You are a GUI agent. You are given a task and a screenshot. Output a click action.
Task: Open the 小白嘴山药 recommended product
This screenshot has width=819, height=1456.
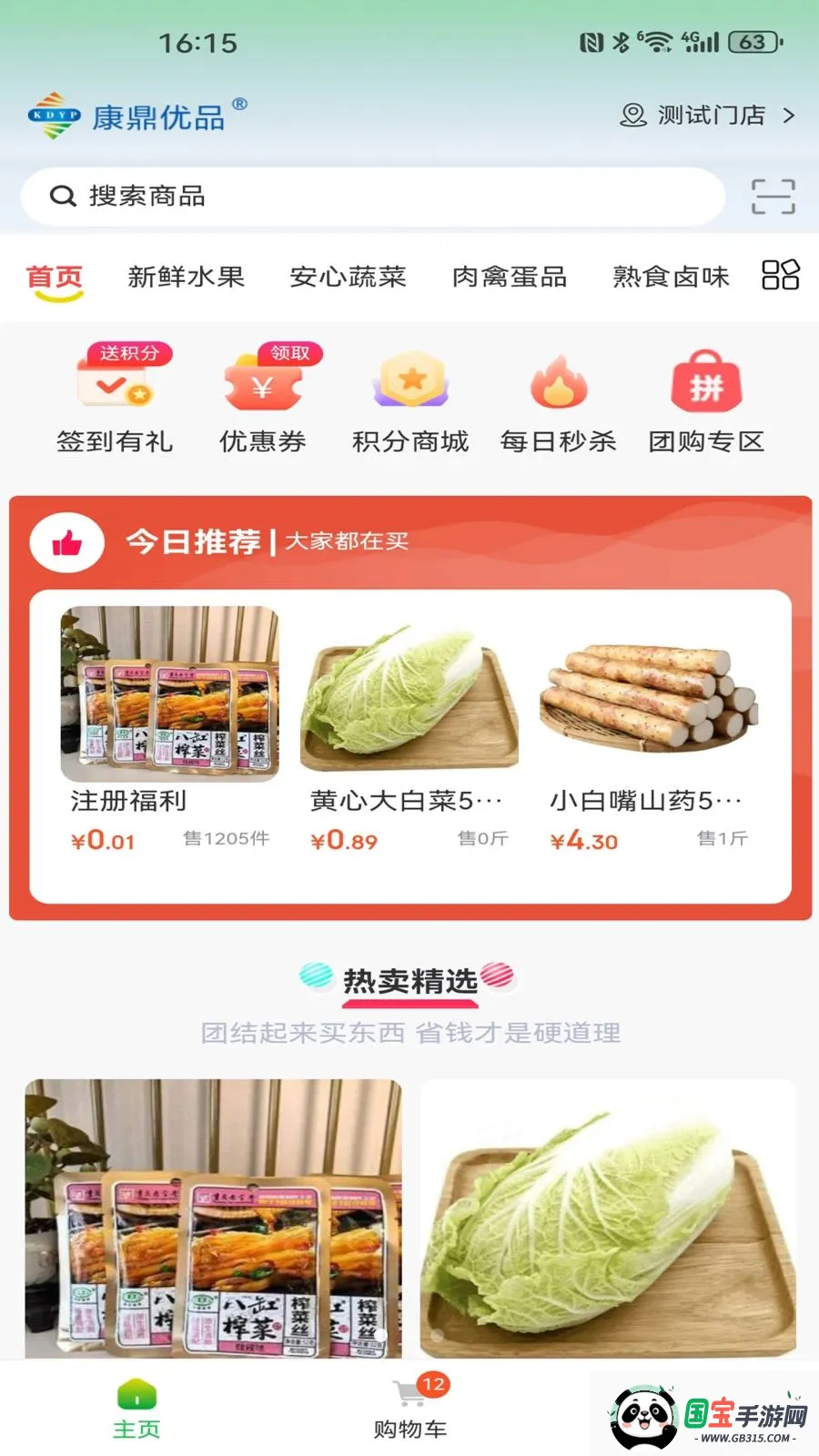tap(649, 730)
